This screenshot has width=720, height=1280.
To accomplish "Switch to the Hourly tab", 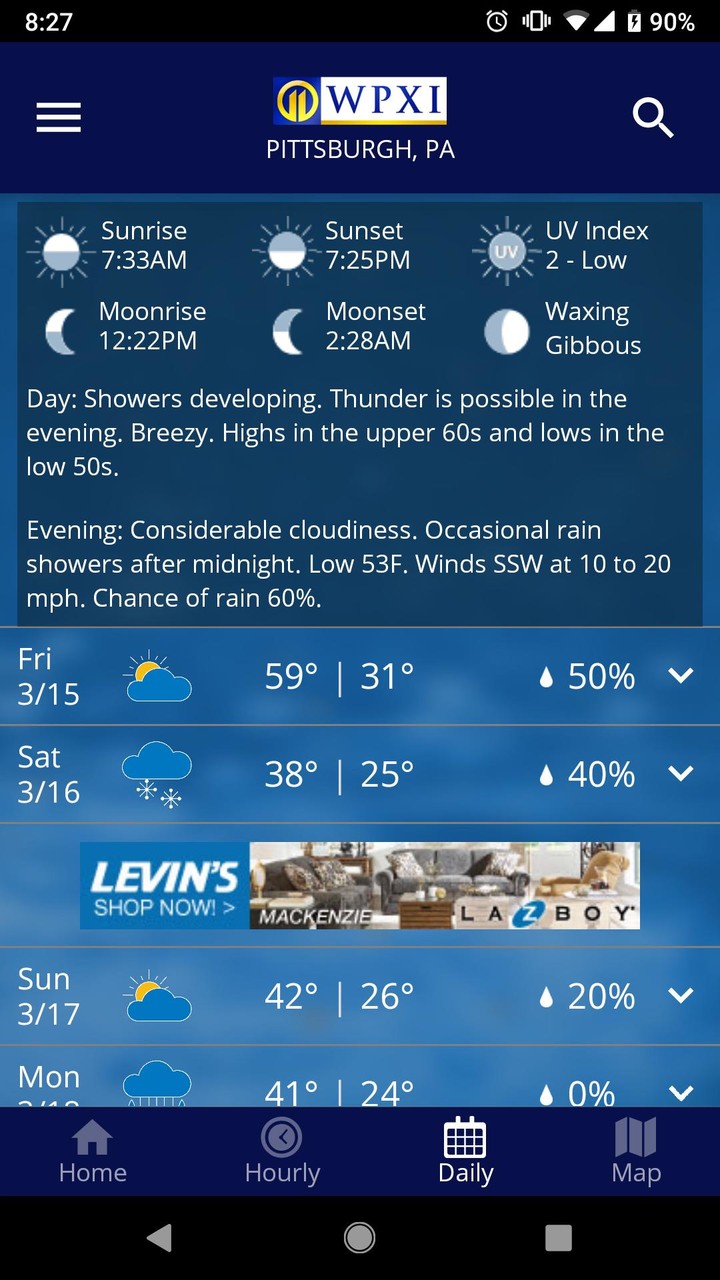I will click(282, 1152).
